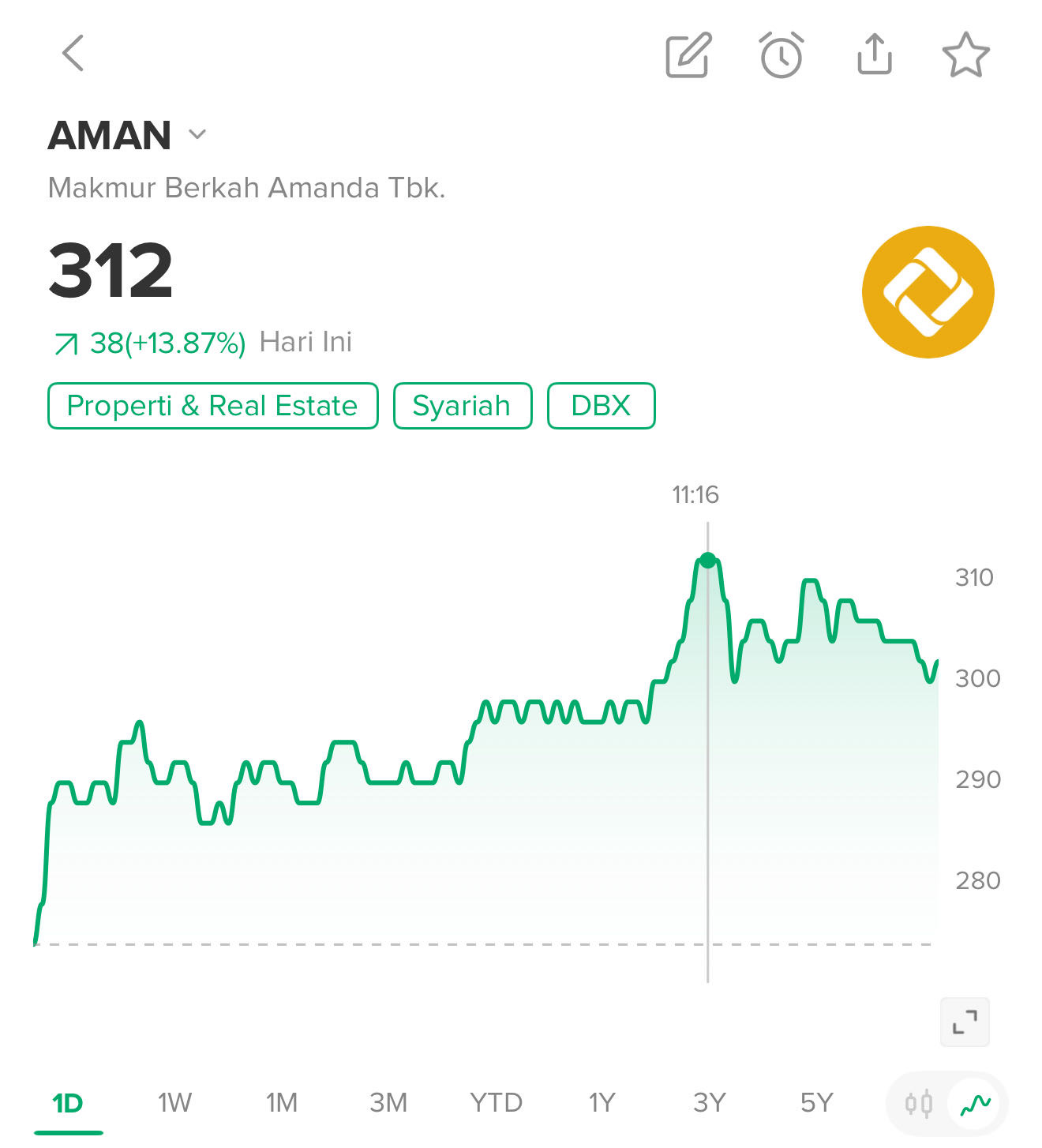Switch to the 1W chart range
This screenshot has width=1042, height=1148.
pyautogui.click(x=174, y=1102)
